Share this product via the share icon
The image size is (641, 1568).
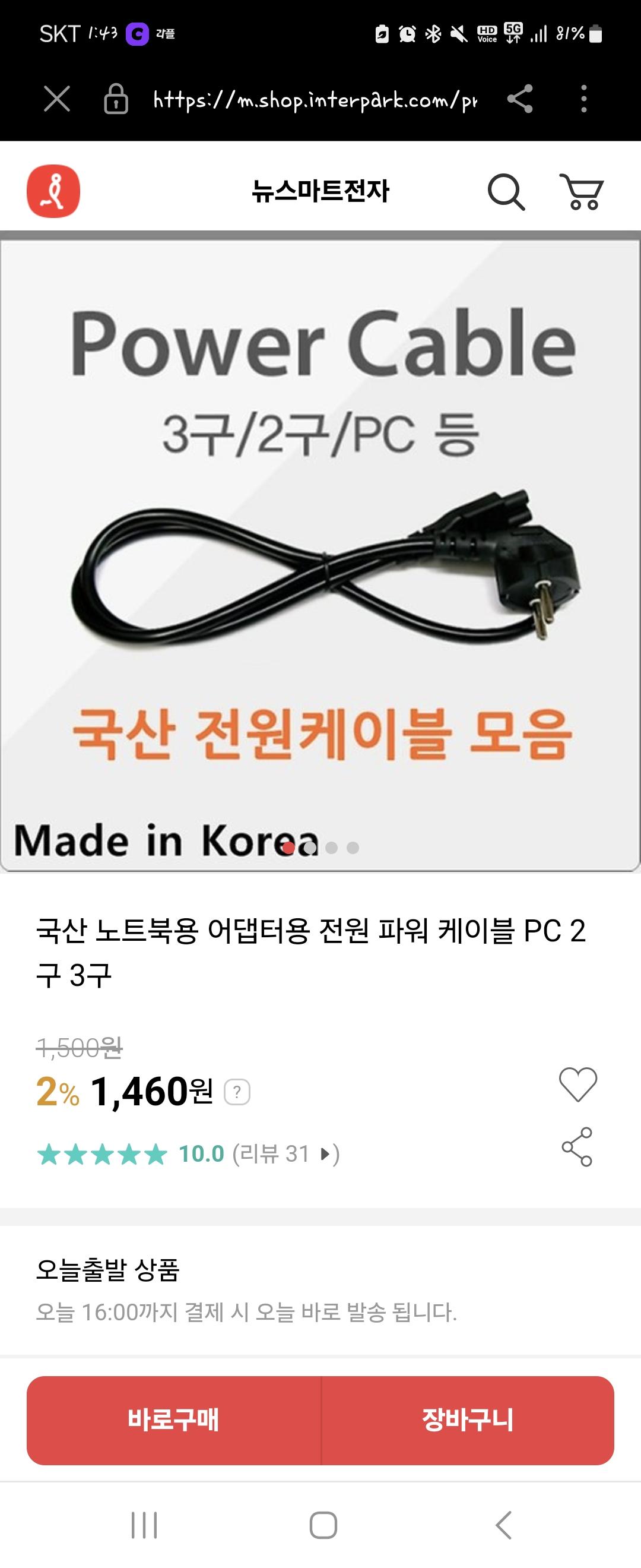(576, 1147)
